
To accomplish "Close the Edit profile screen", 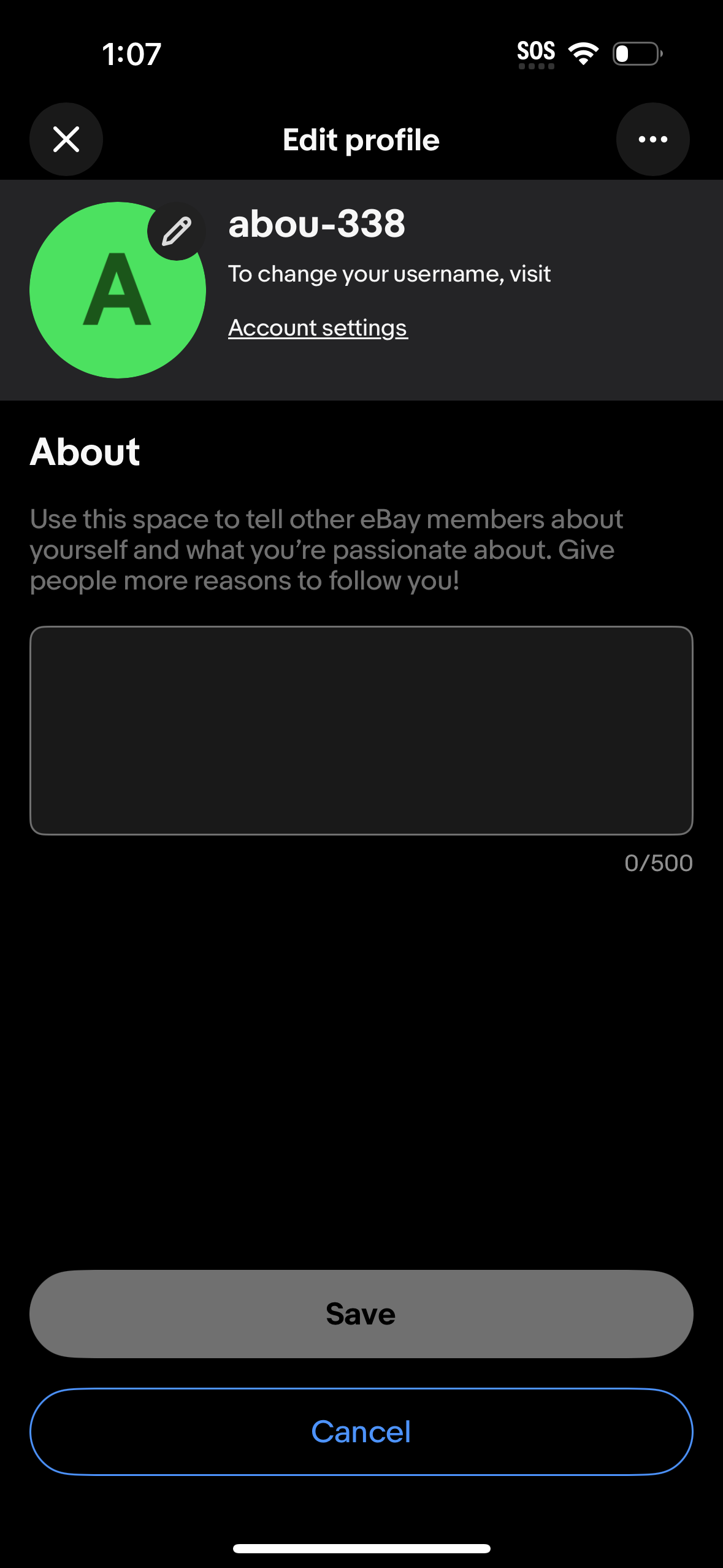I will point(66,139).
